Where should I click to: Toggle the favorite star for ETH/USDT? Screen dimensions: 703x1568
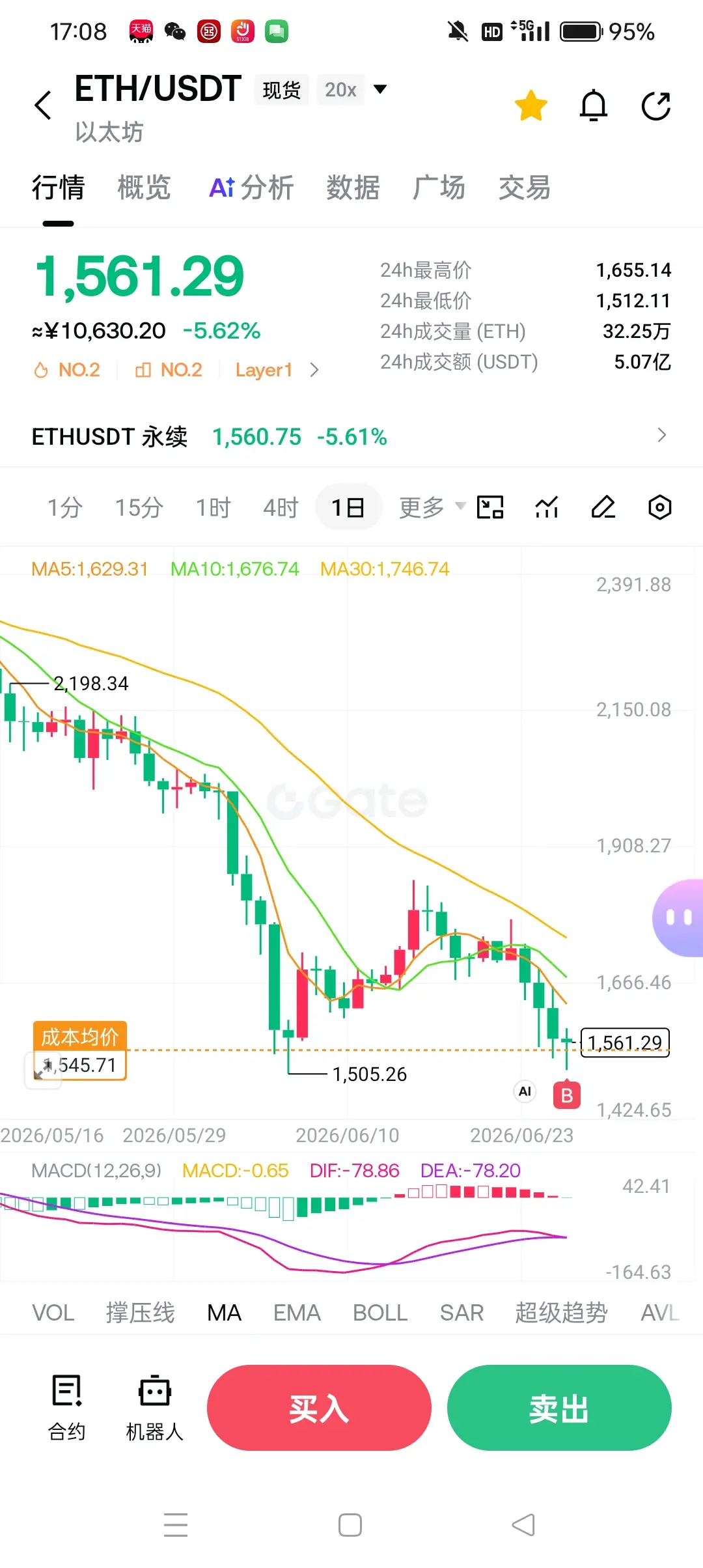coord(531,105)
